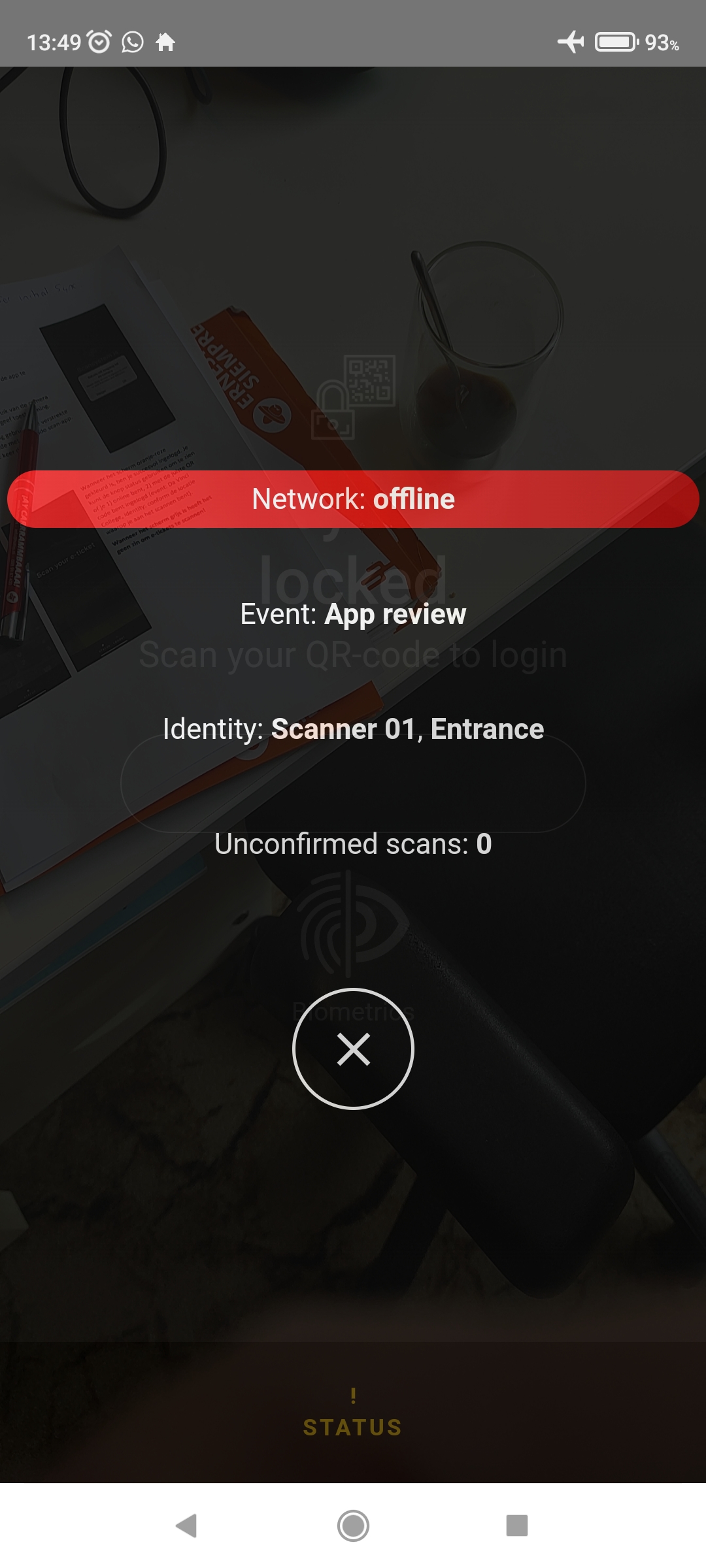Close the status overlay with the X button

(353, 1049)
